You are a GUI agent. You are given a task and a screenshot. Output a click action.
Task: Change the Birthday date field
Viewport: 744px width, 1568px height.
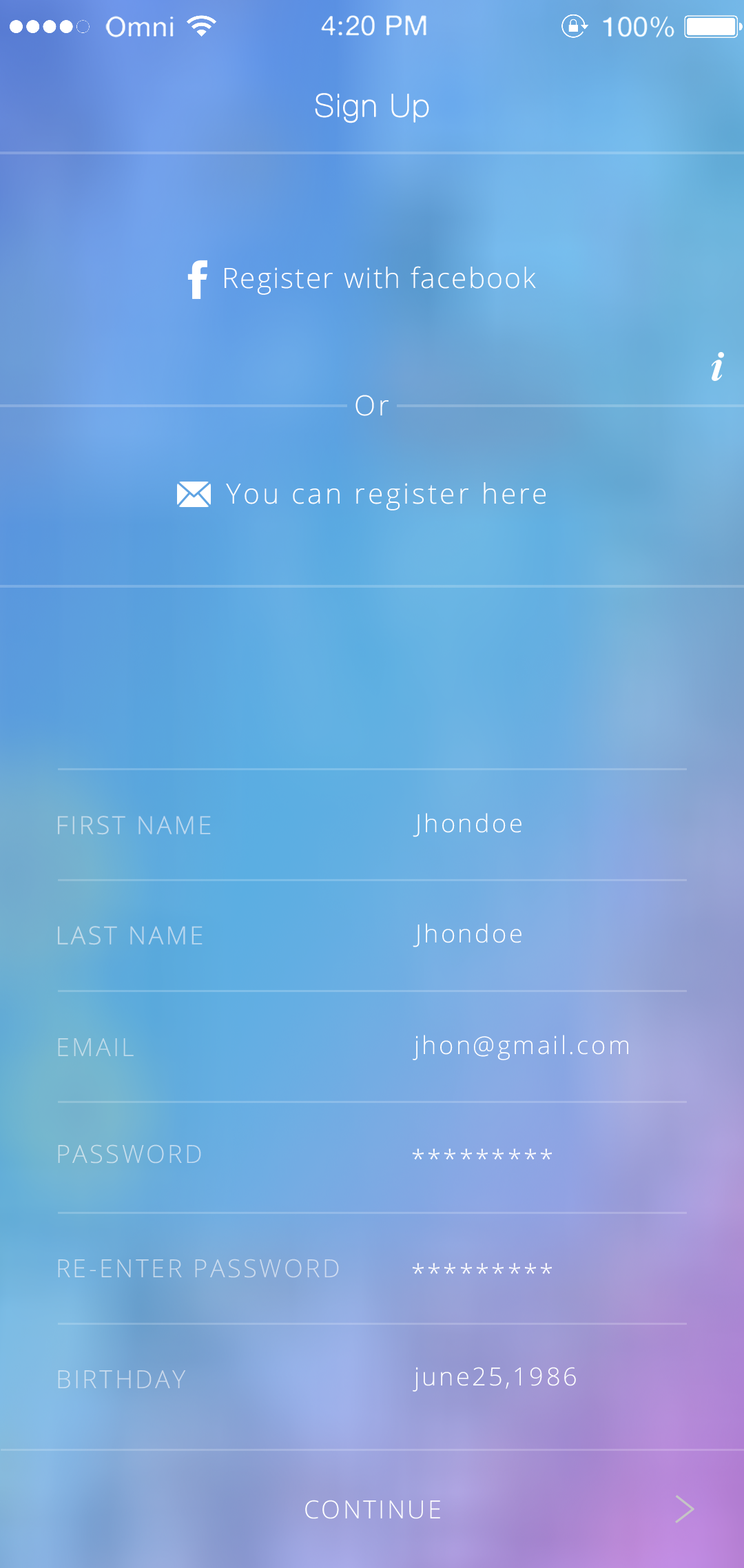(495, 1378)
